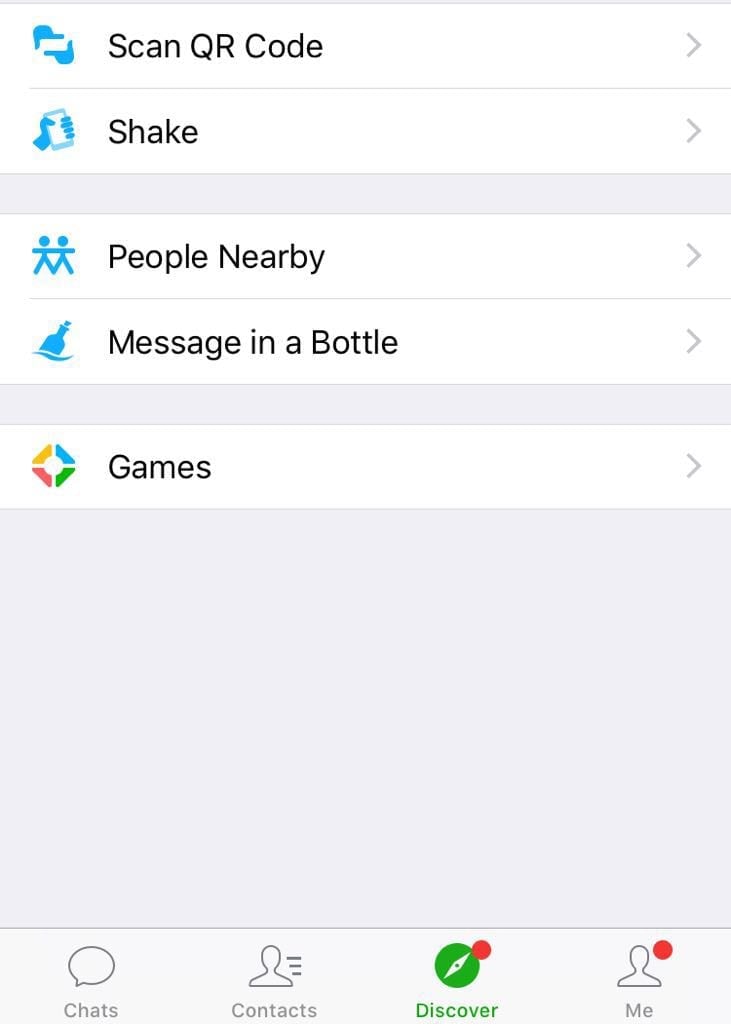Open Games via its colorful icon
Image resolution: width=731 pixels, height=1024 pixels.
tap(55, 466)
